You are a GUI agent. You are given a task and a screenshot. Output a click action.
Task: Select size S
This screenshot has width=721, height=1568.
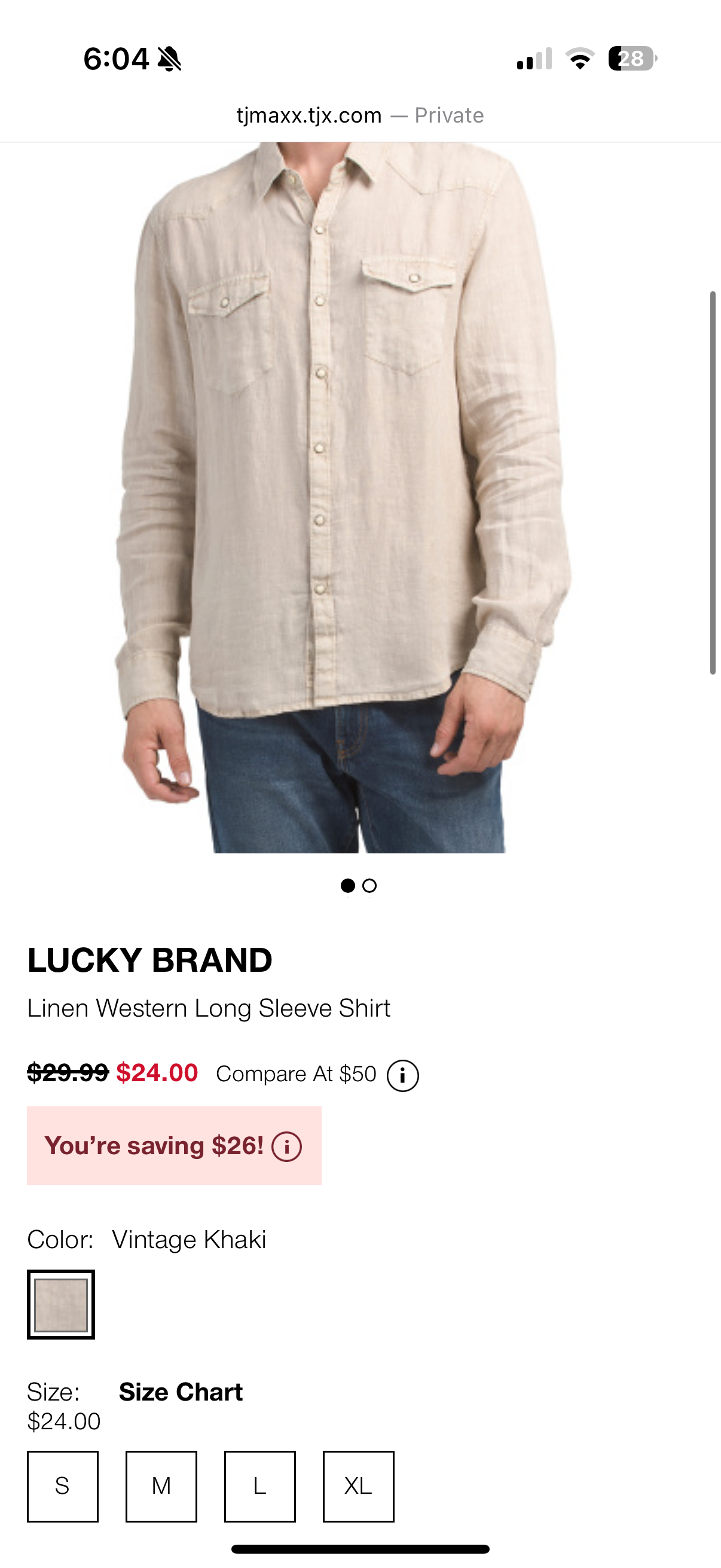point(62,1486)
